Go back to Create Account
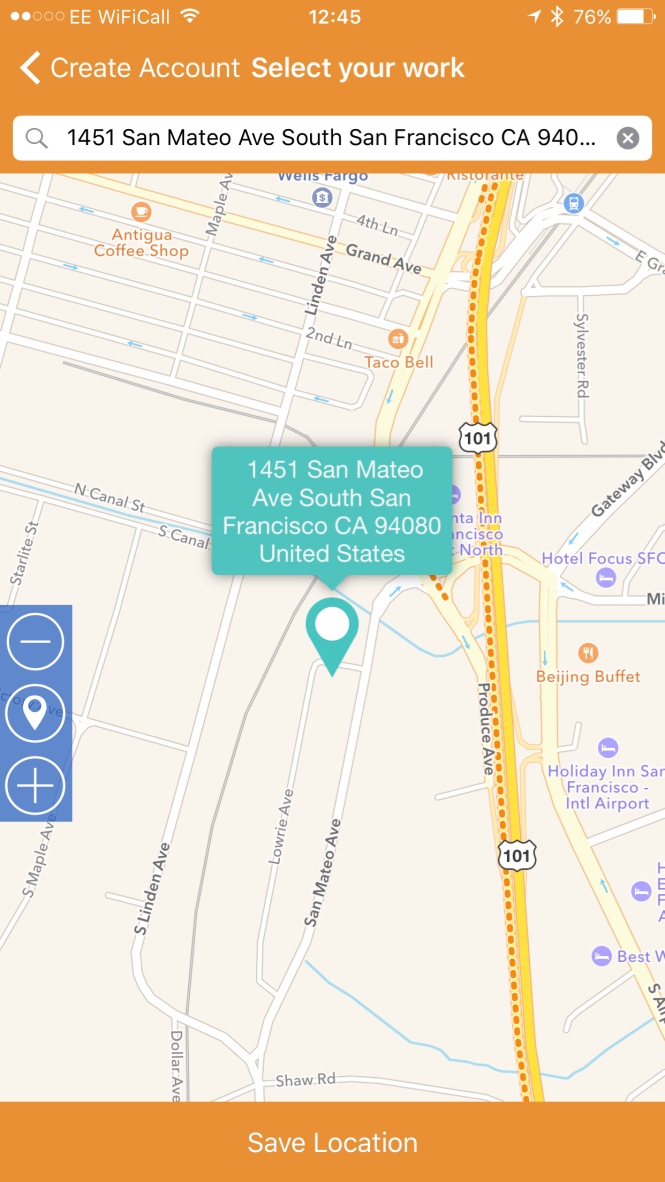The height and width of the screenshot is (1182, 665). pos(130,68)
